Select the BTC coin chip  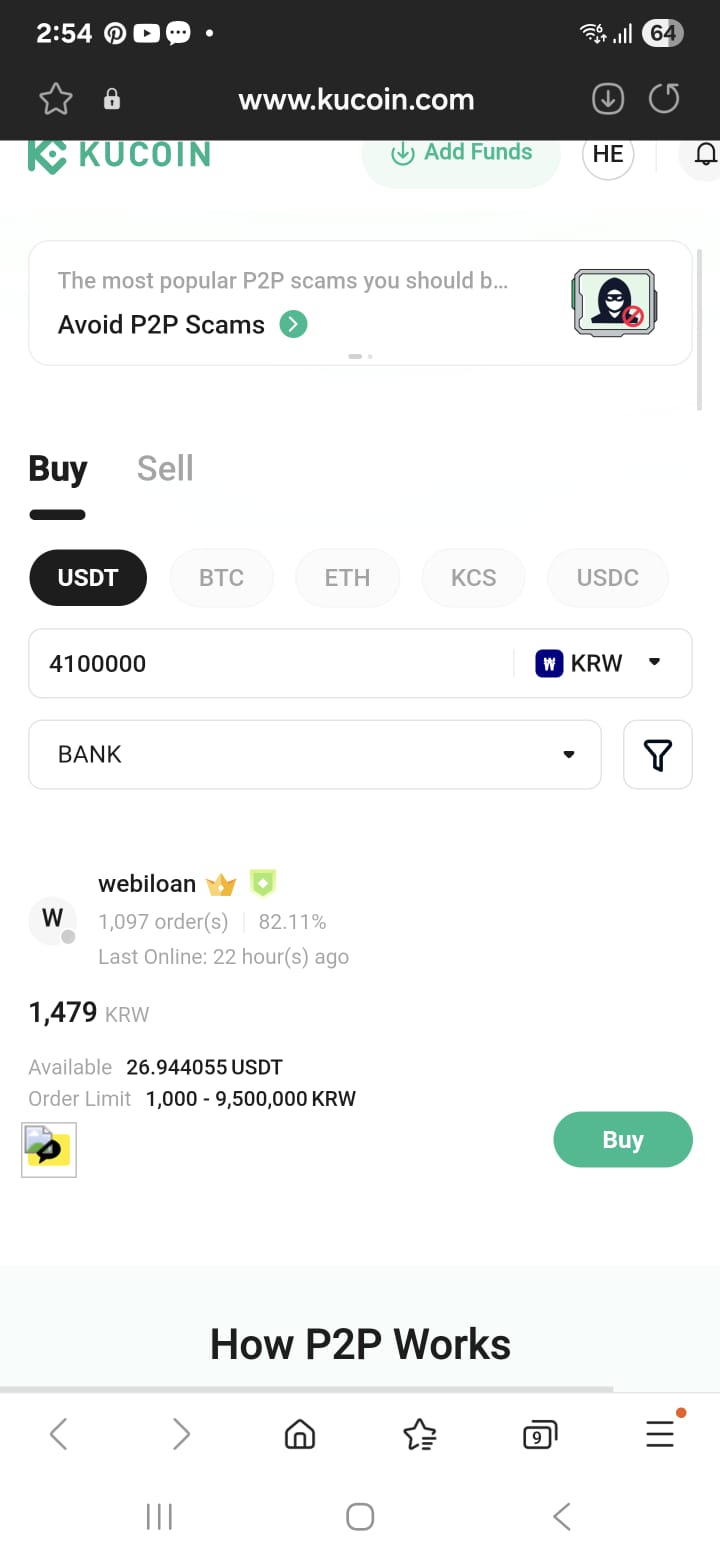[x=221, y=578]
